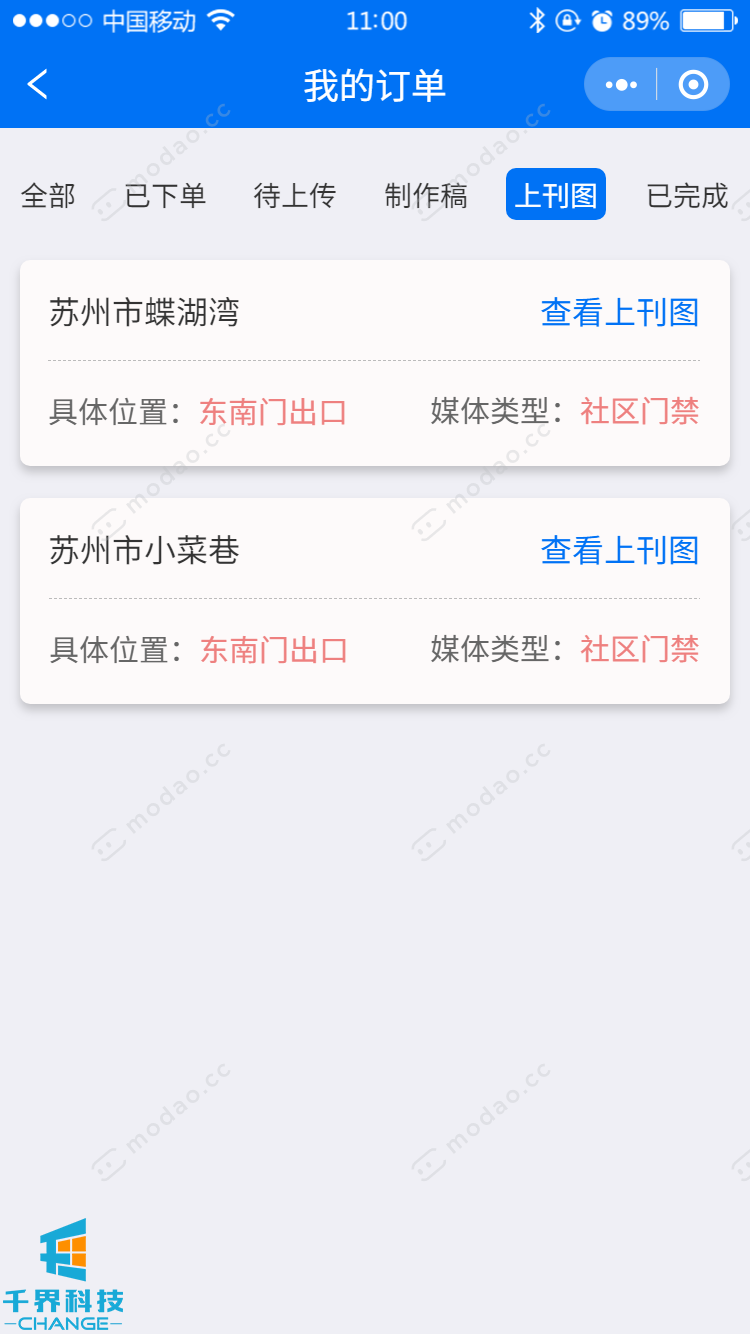Select the 待上传 tab
Screen dimensions: 750x1334
295,195
